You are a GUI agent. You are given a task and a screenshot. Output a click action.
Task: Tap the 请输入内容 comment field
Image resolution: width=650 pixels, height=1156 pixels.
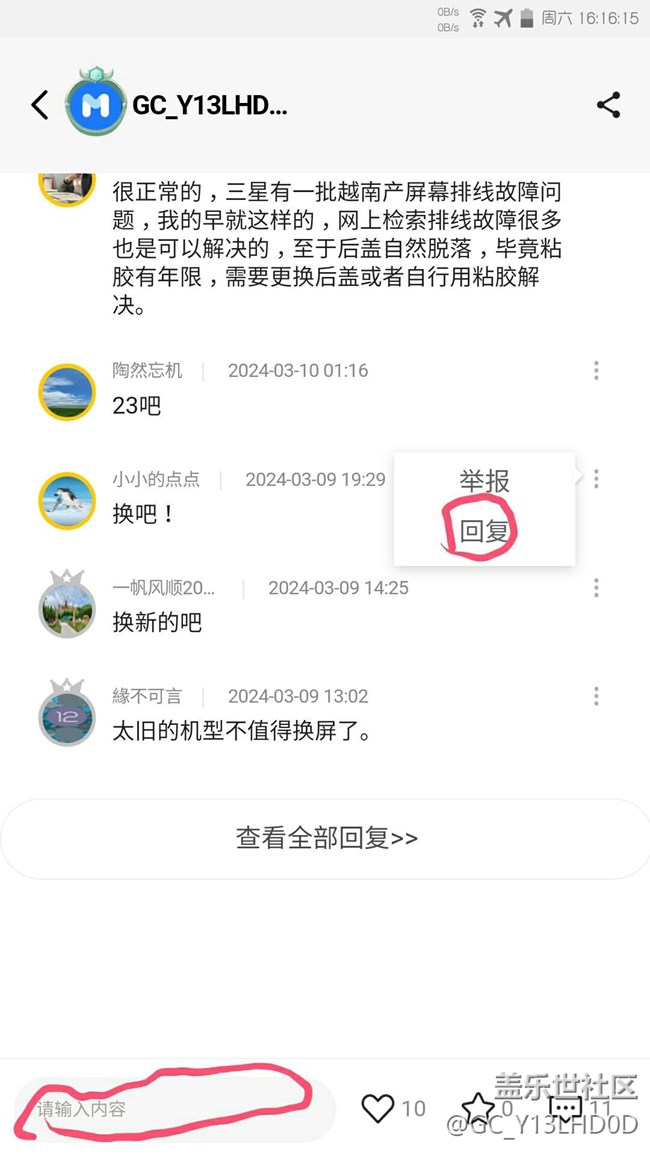click(x=175, y=1108)
